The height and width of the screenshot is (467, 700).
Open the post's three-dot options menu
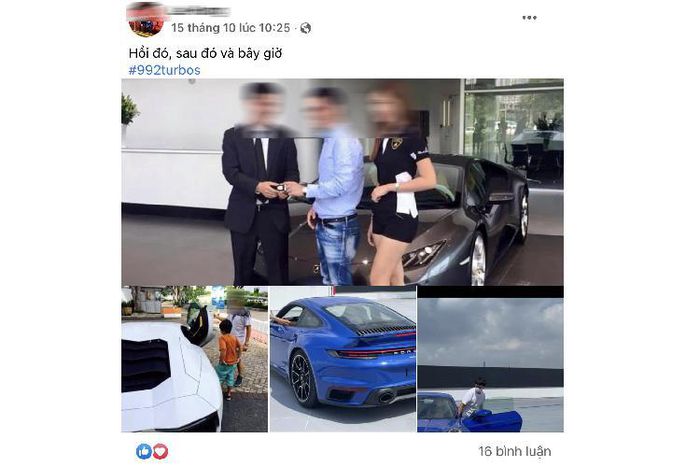point(530,18)
